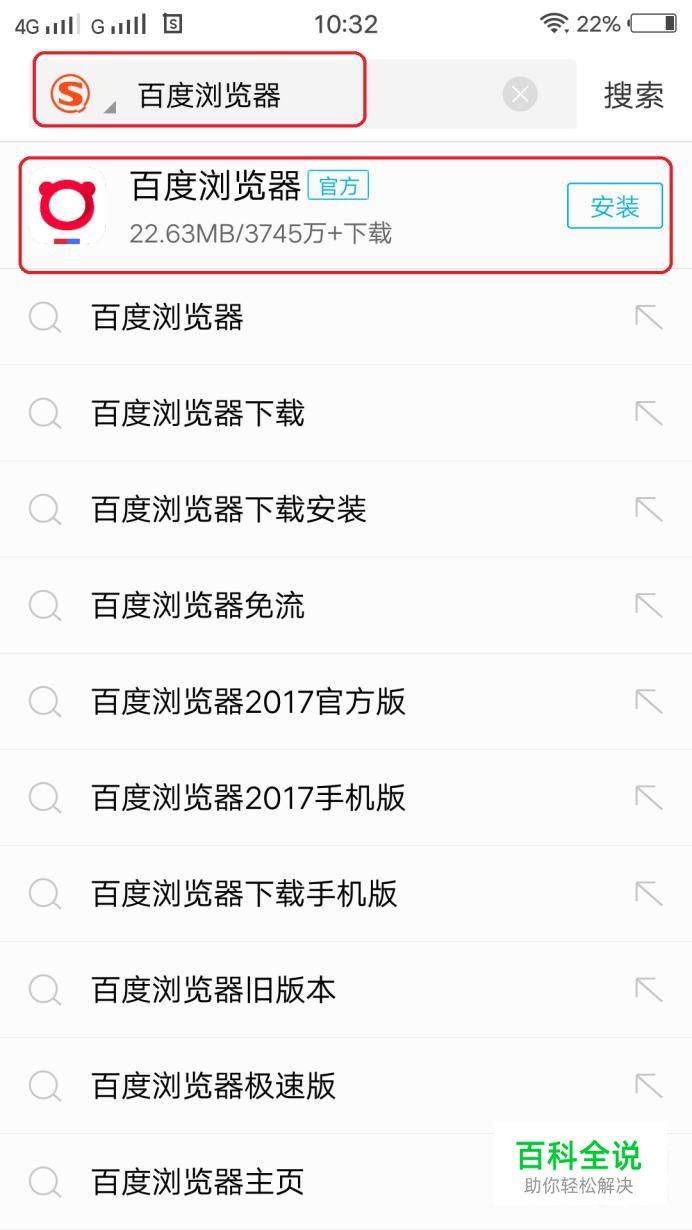Clear the search text with the X icon
The width and height of the screenshot is (692, 1230).
point(520,95)
